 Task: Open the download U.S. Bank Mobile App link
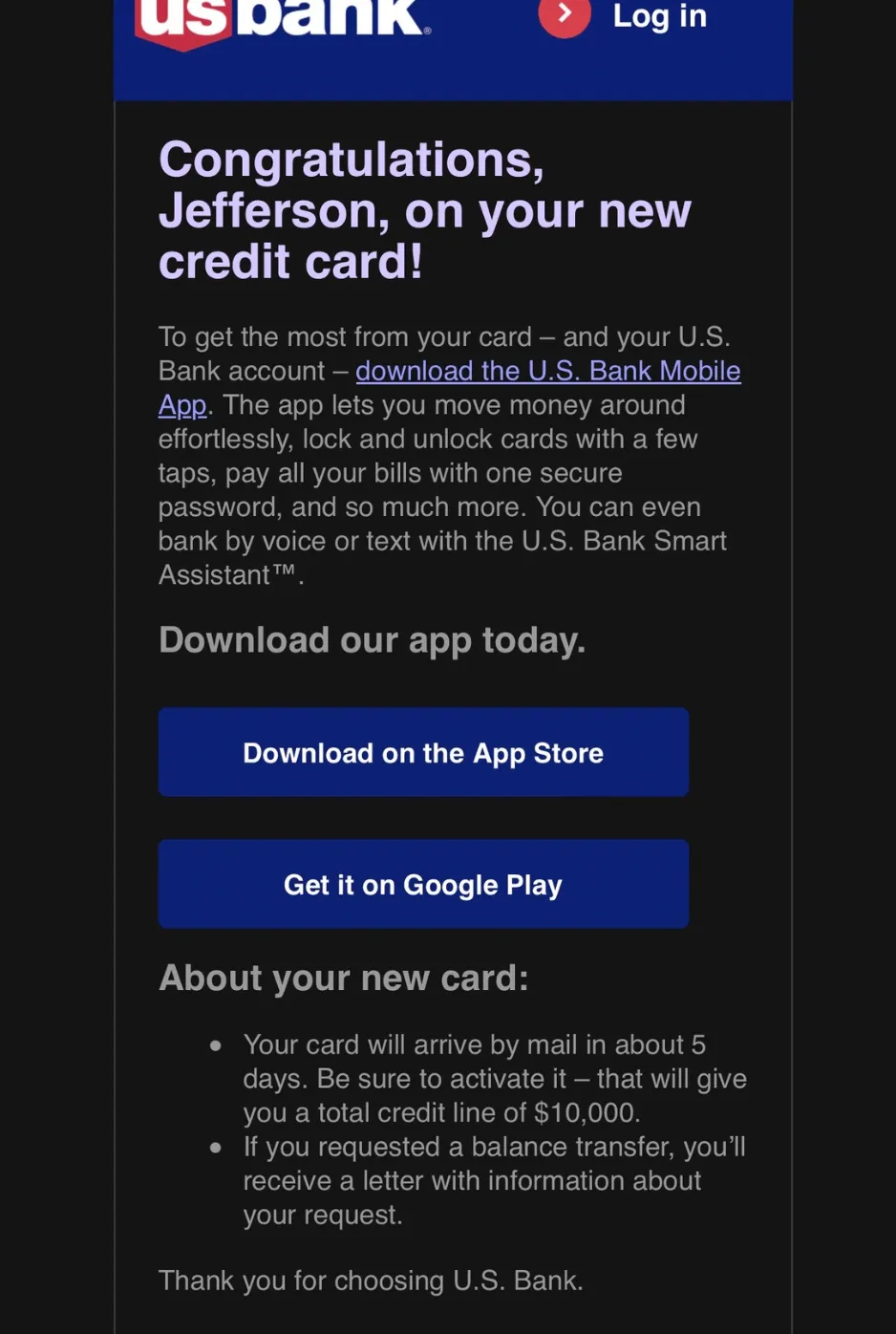[x=547, y=371]
